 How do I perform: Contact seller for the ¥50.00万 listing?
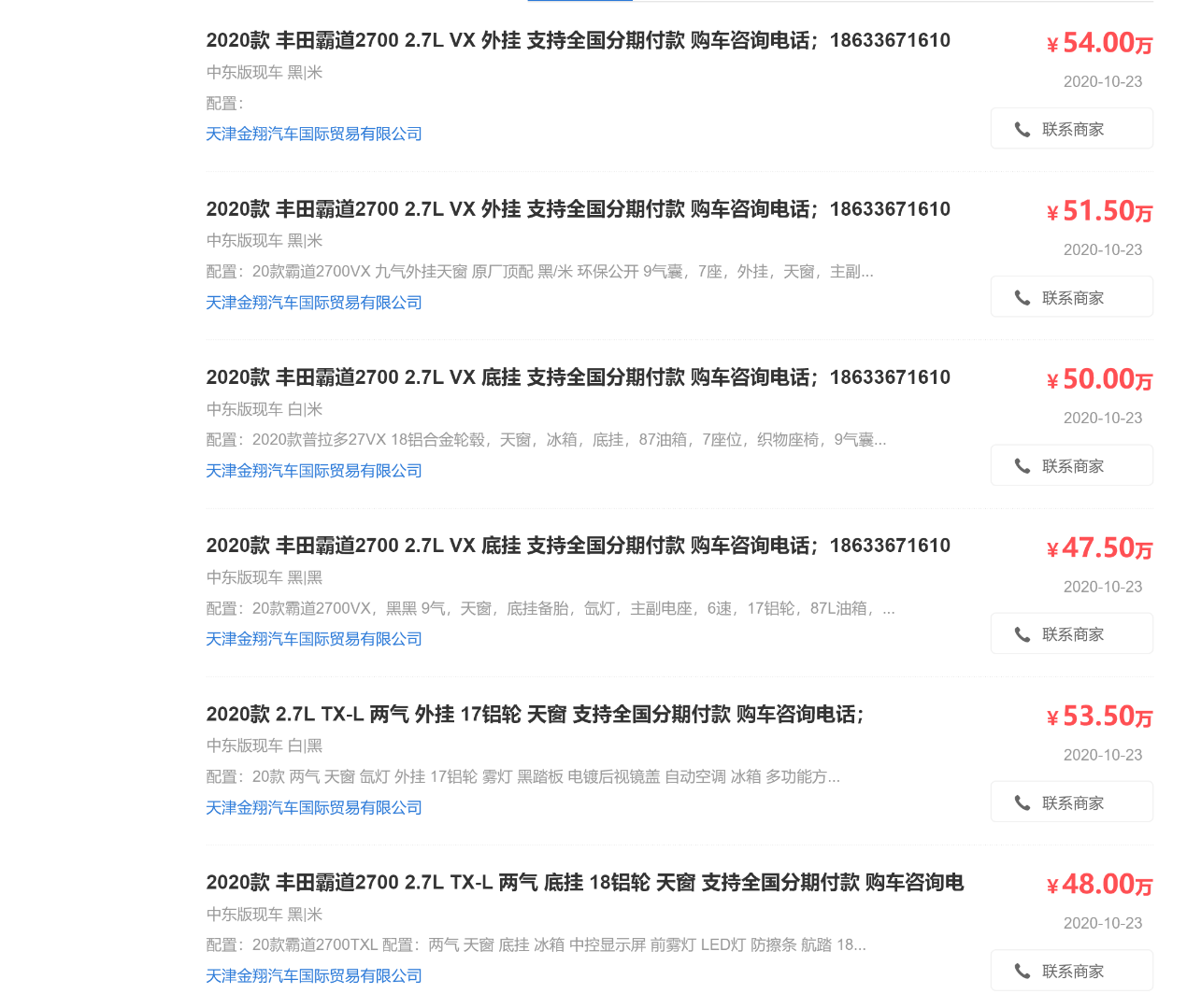1071,465
